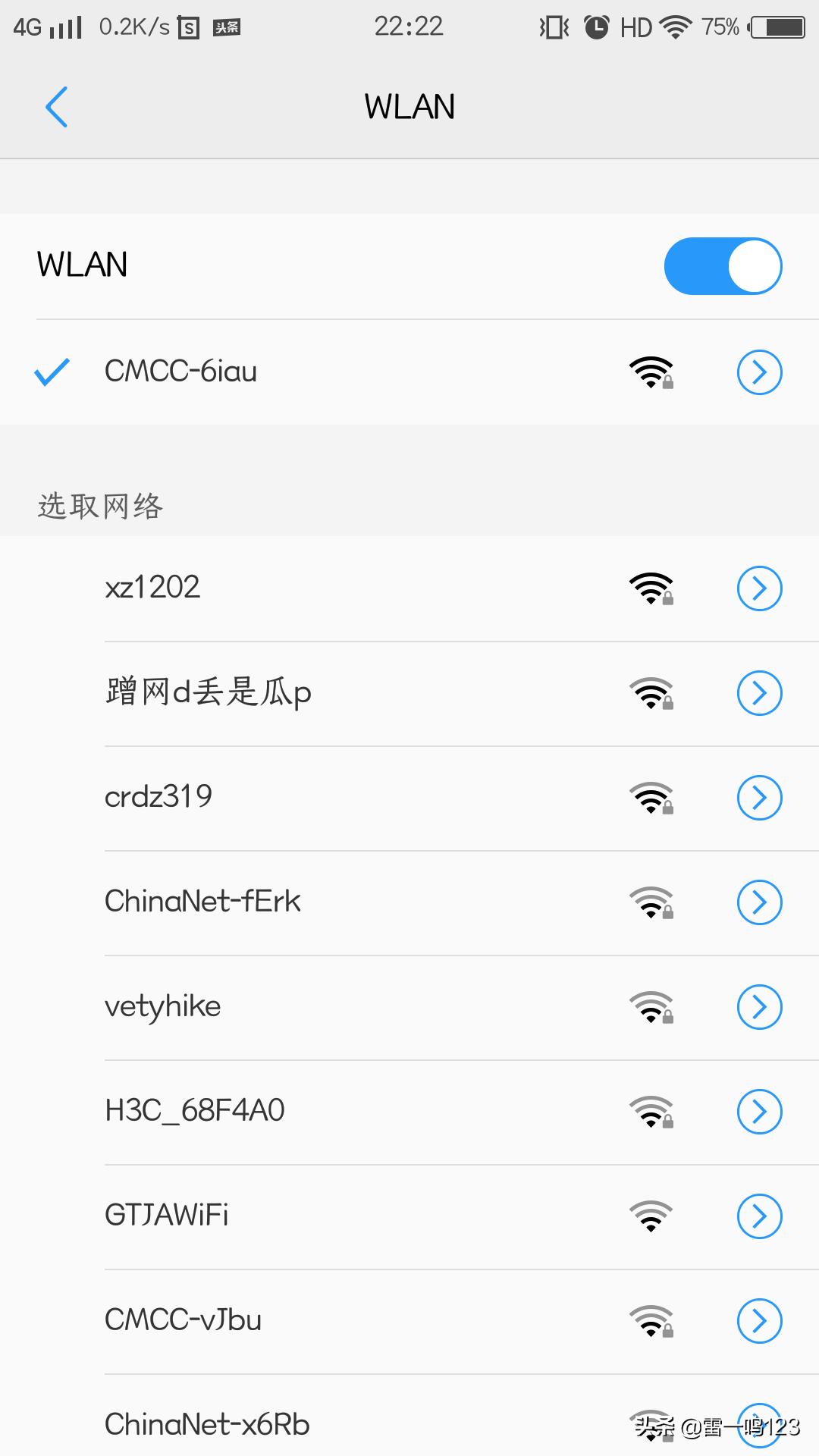819x1456 pixels.
Task: Turn off the WLAN switch
Action: click(722, 265)
